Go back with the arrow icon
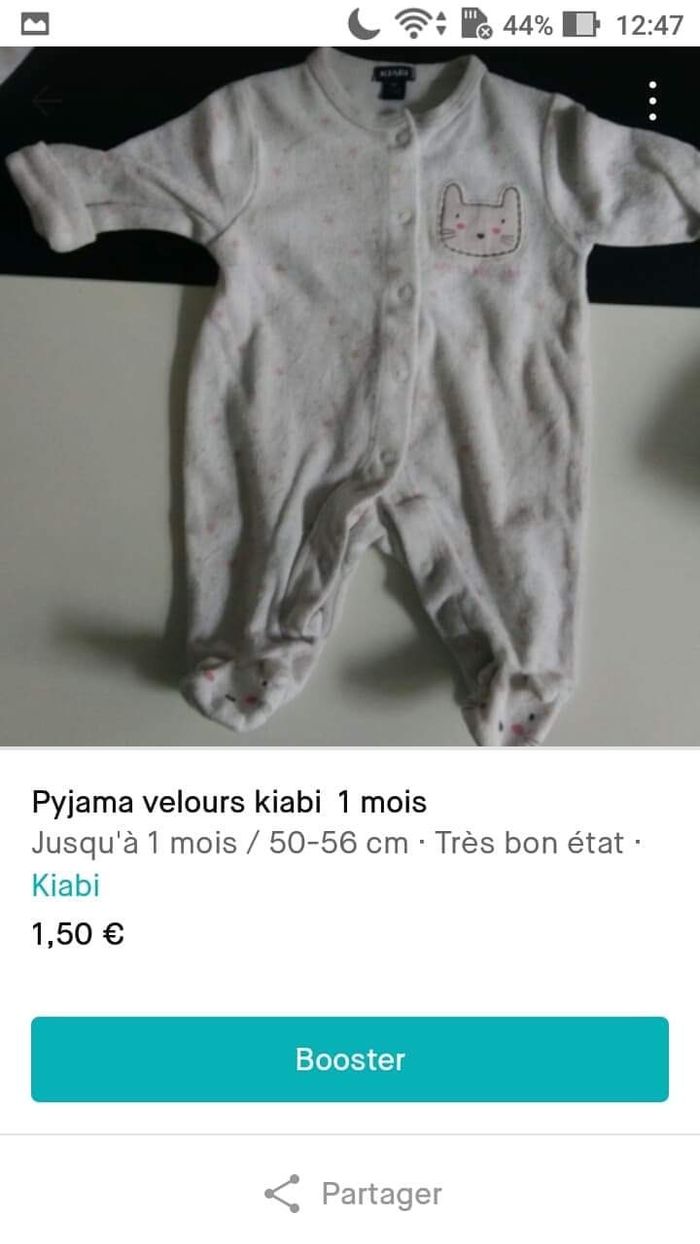 pos(47,100)
